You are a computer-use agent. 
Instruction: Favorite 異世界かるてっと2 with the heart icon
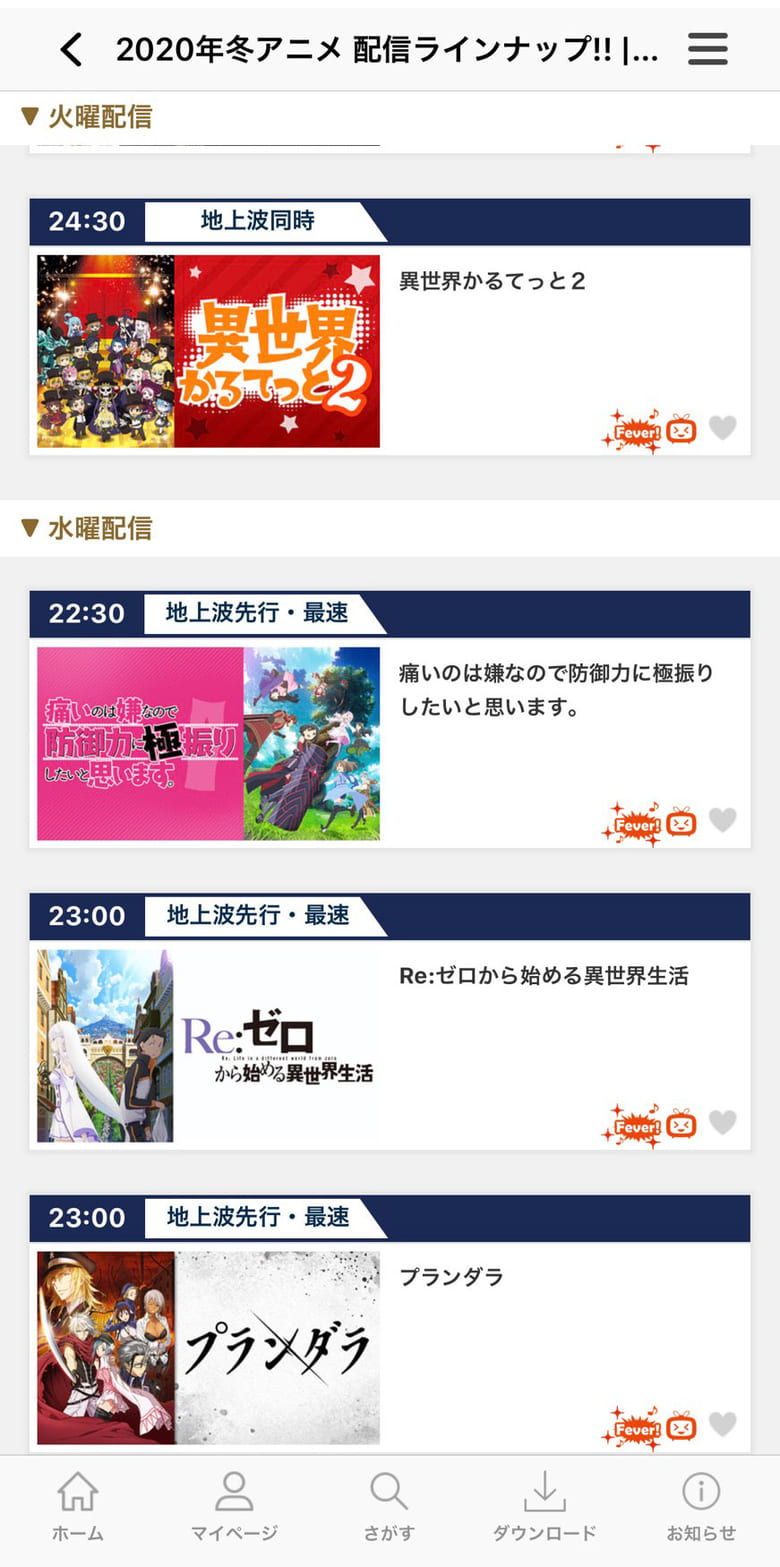[x=722, y=428]
